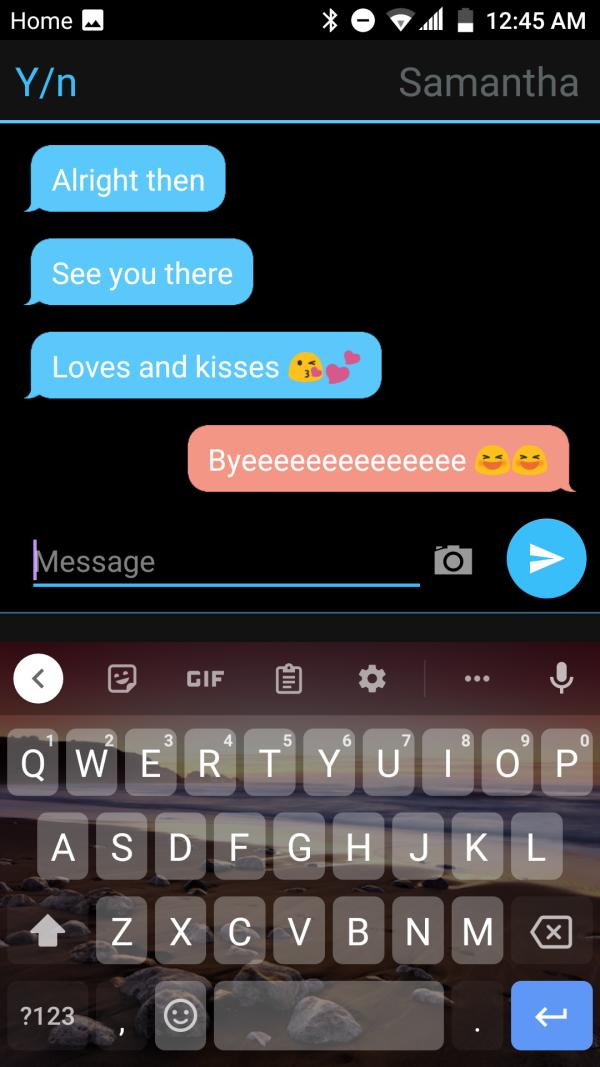Viewport: 600px width, 1067px height.
Task: Open the keyboard sticker panel
Action: tap(122, 679)
